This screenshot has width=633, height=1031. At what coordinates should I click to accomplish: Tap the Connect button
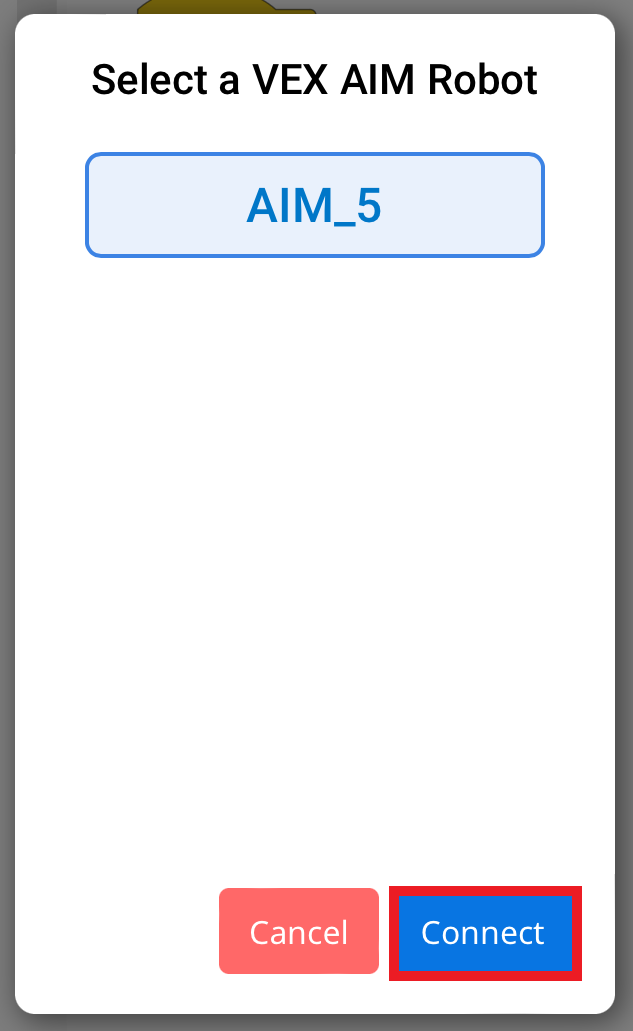[x=484, y=932]
